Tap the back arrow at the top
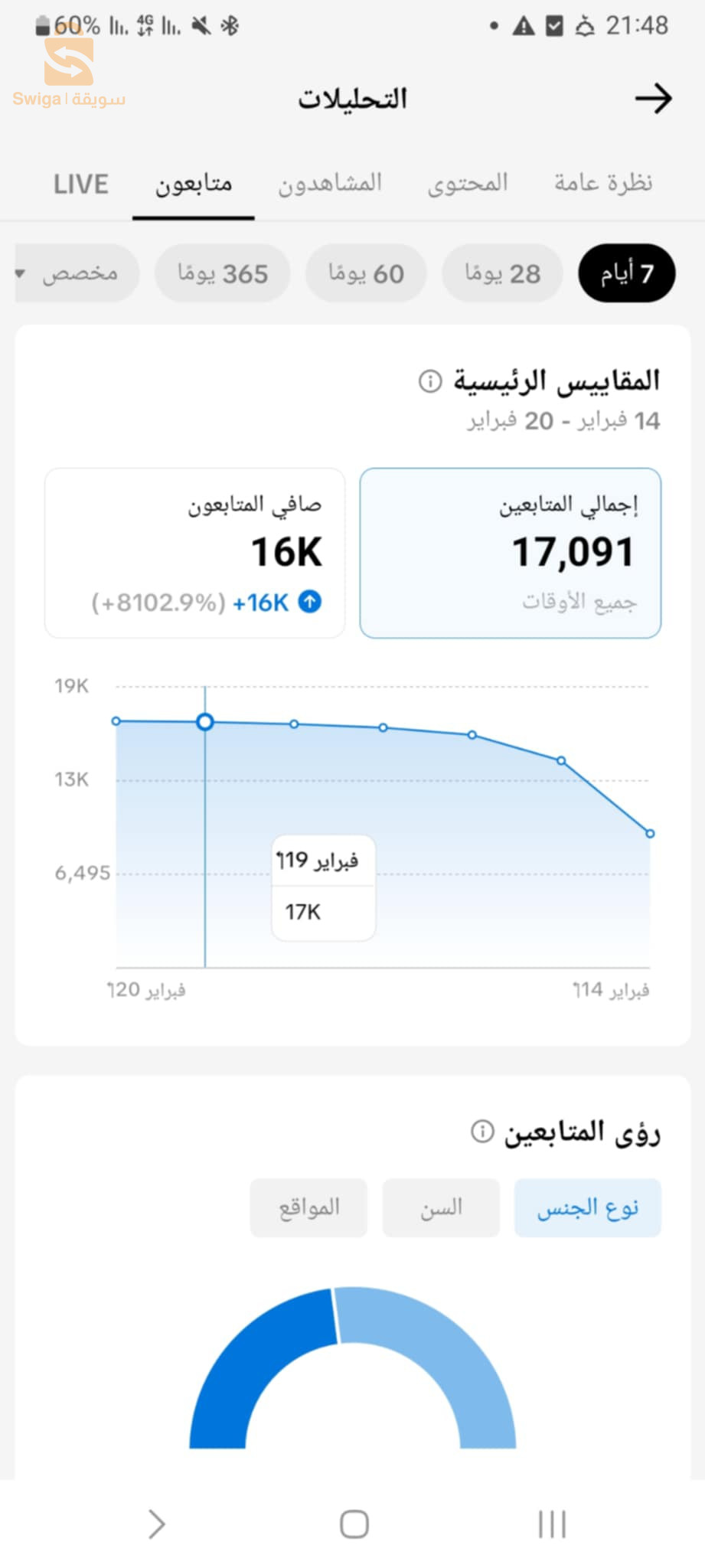The image size is (705, 1568). (x=654, y=99)
